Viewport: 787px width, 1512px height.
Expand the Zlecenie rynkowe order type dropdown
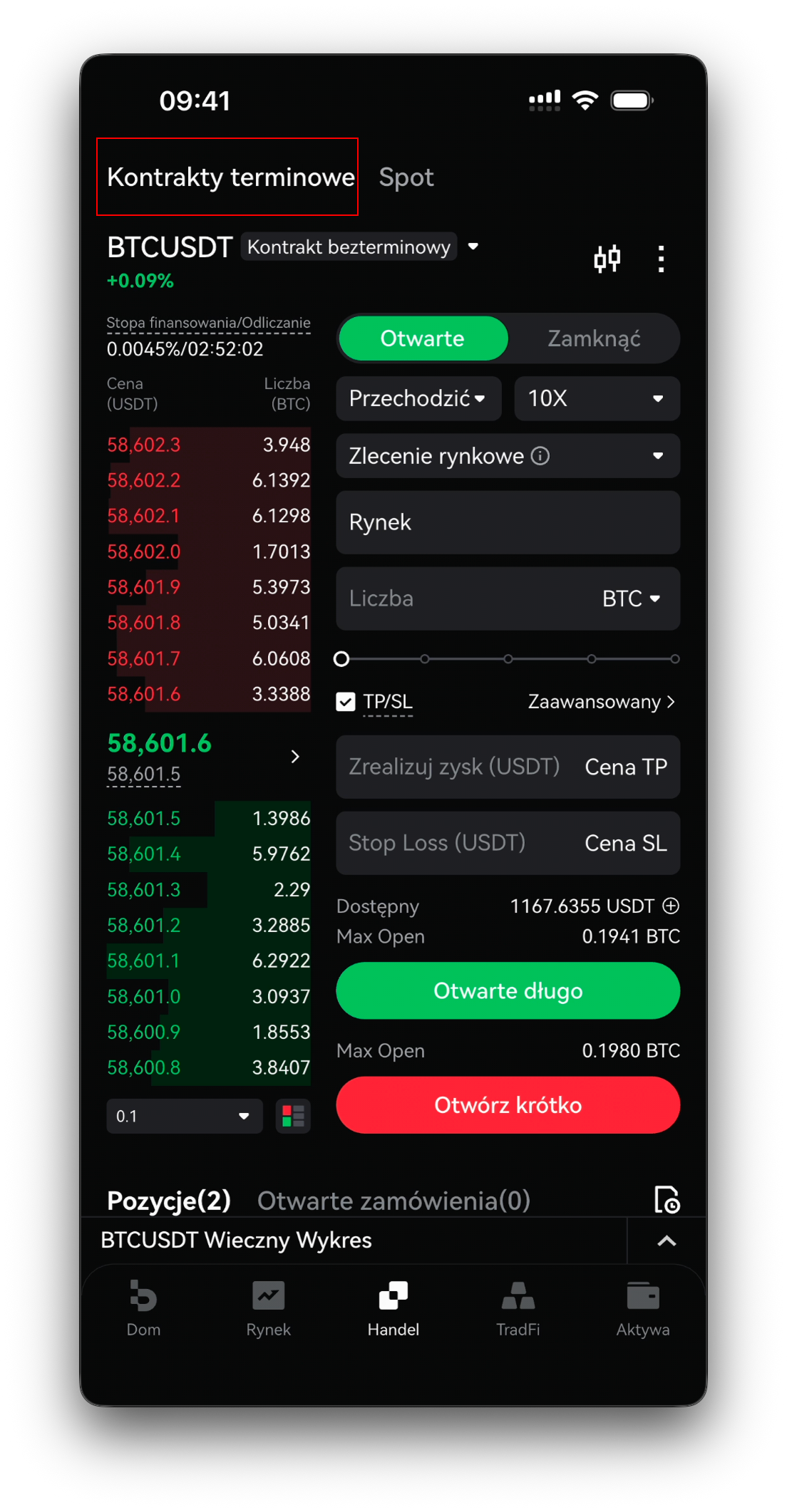[x=508, y=456]
